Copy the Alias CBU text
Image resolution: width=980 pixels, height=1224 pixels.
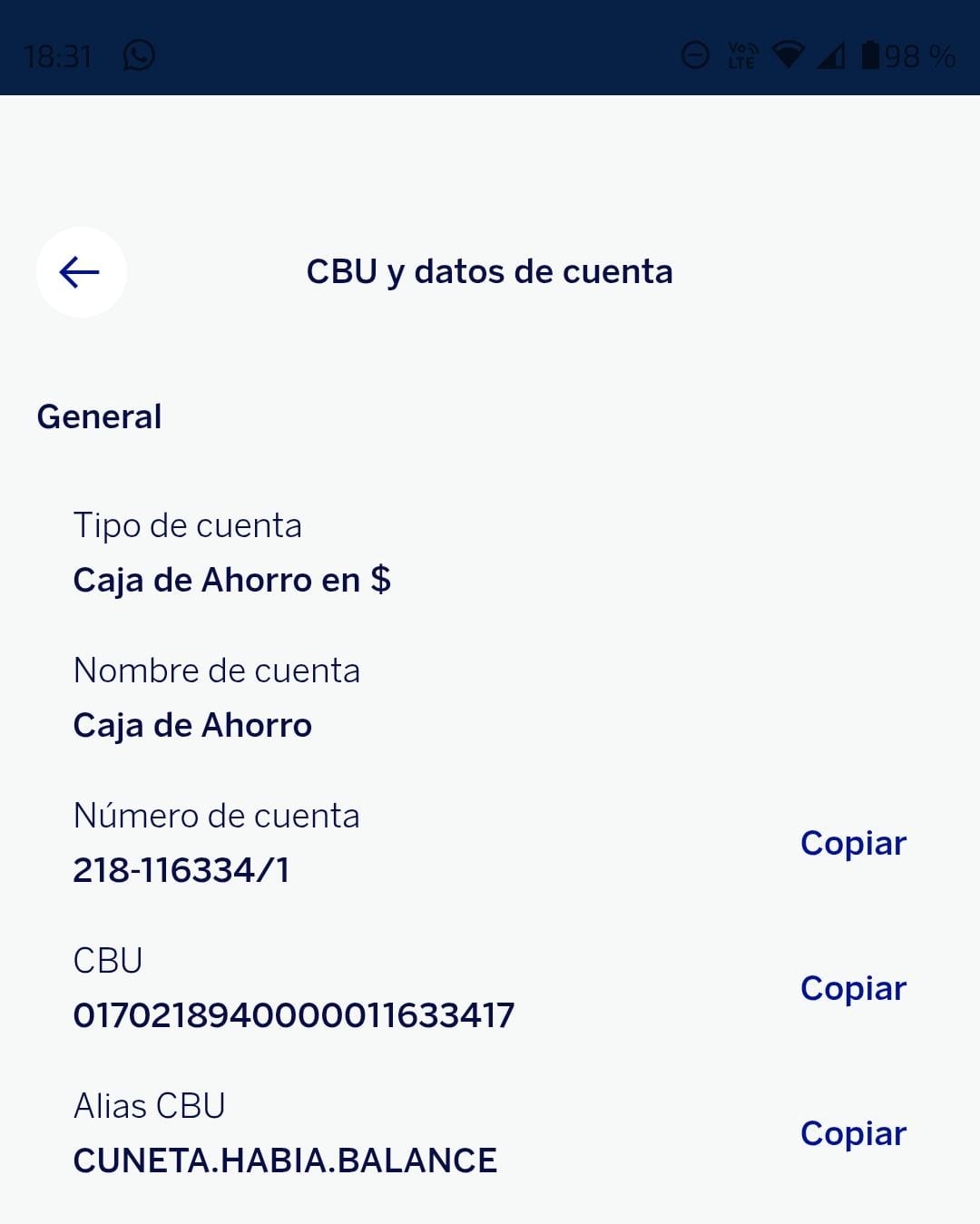coord(853,1134)
